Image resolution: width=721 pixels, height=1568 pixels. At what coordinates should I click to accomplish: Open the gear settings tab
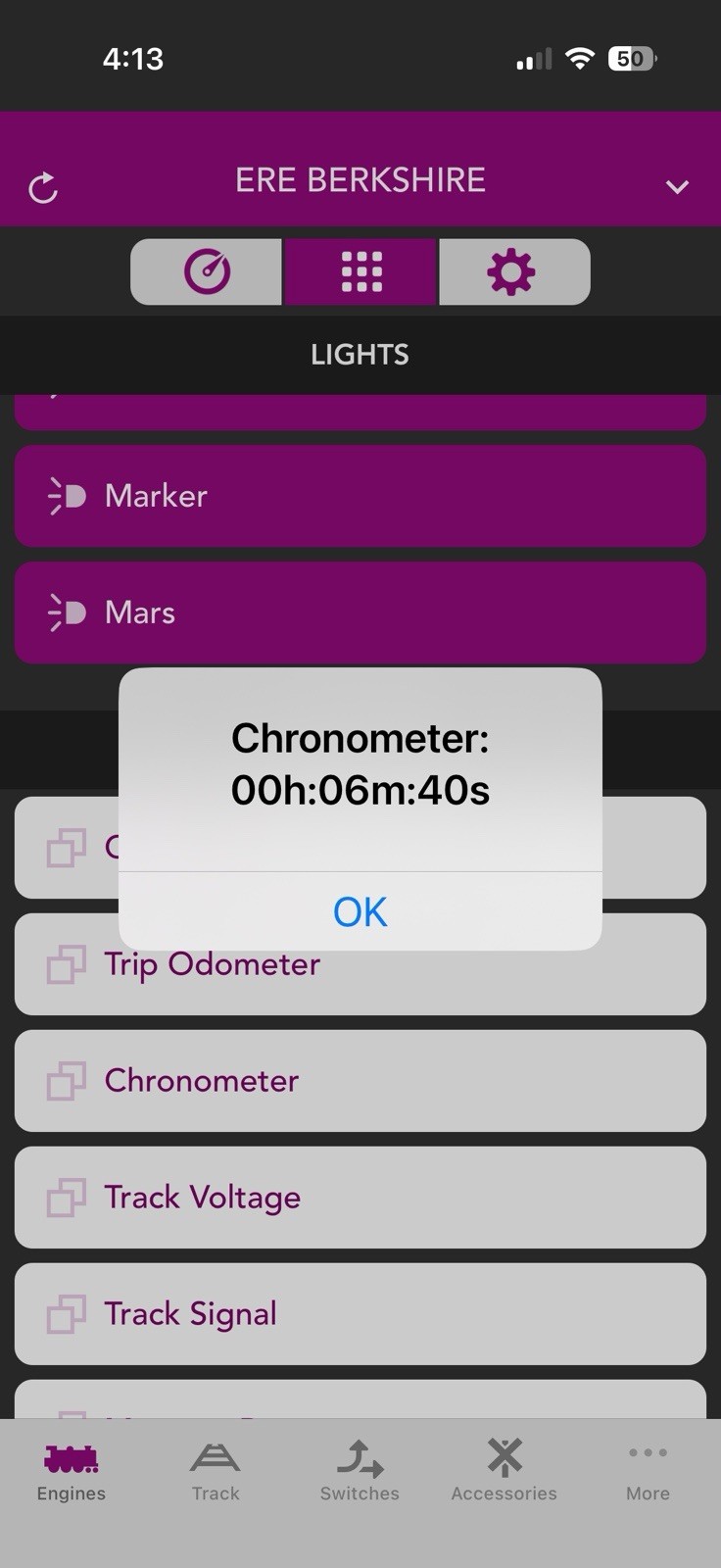coord(514,271)
